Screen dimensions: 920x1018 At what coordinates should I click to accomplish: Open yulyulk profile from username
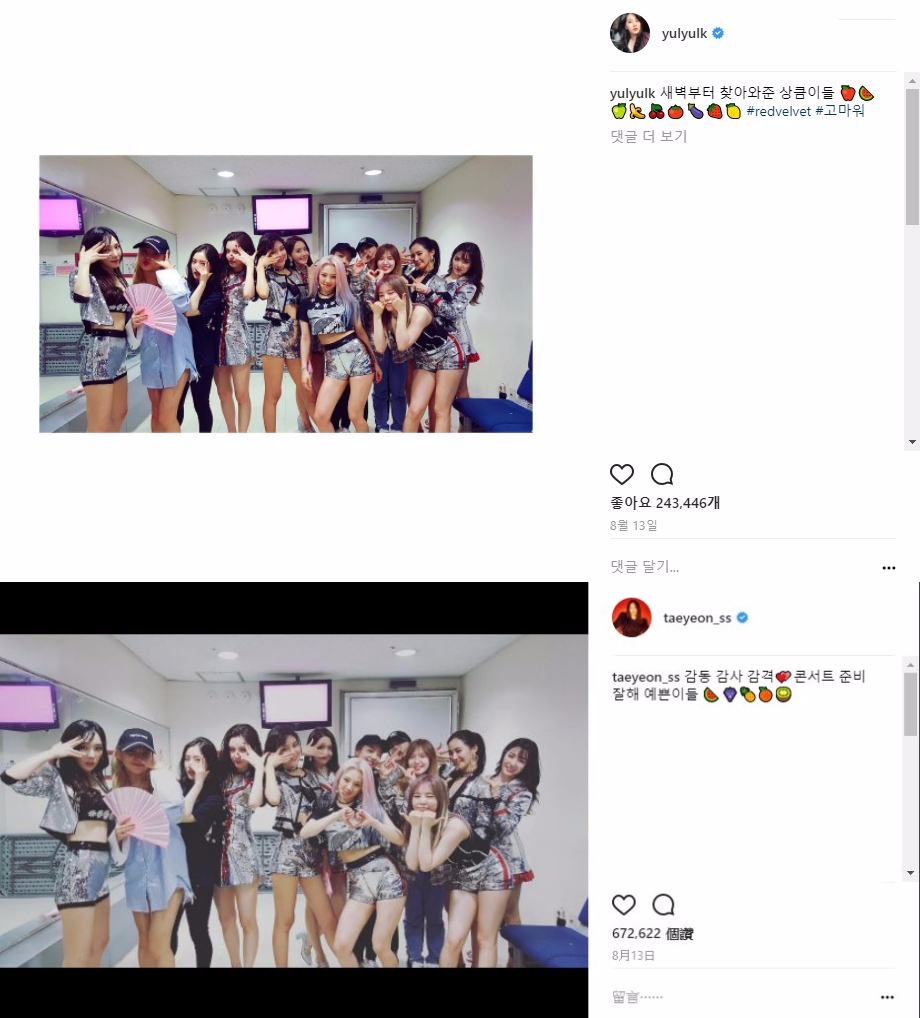[684, 34]
